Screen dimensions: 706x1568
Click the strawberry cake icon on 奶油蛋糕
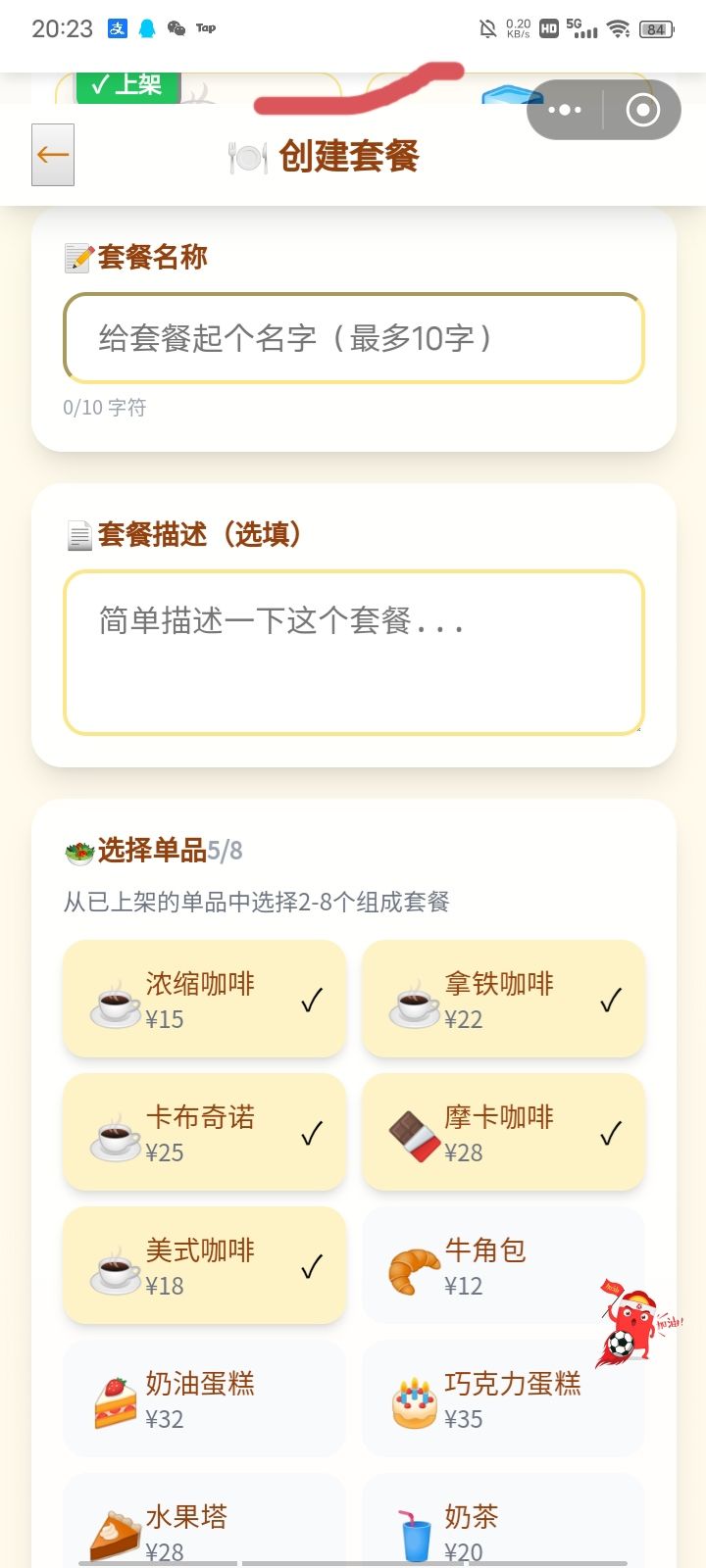116,1398
